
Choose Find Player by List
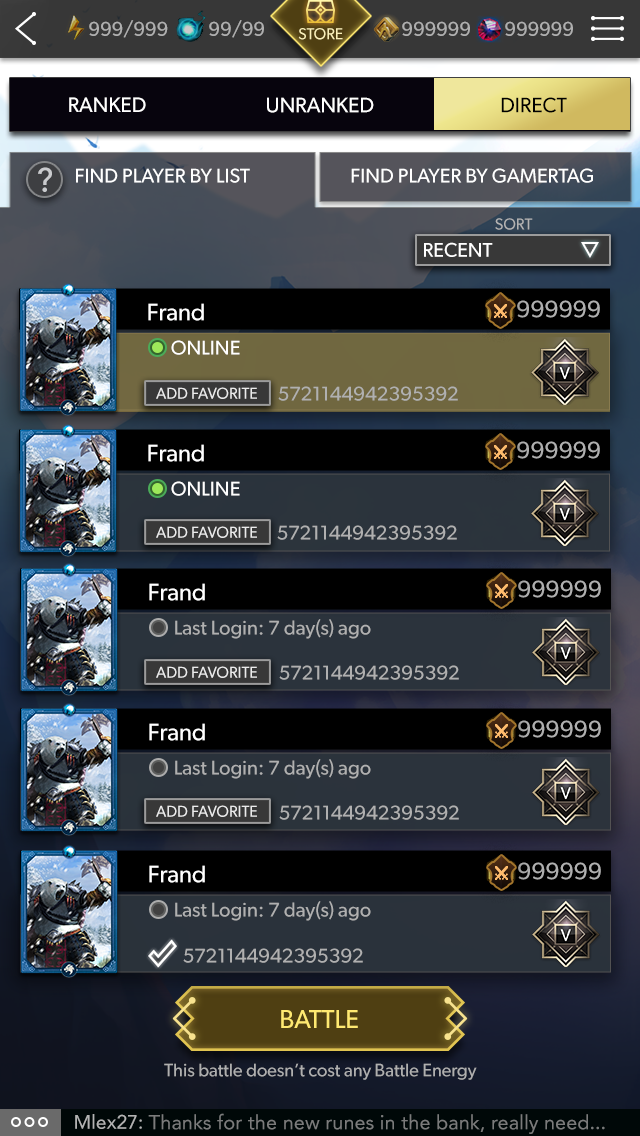(x=162, y=177)
